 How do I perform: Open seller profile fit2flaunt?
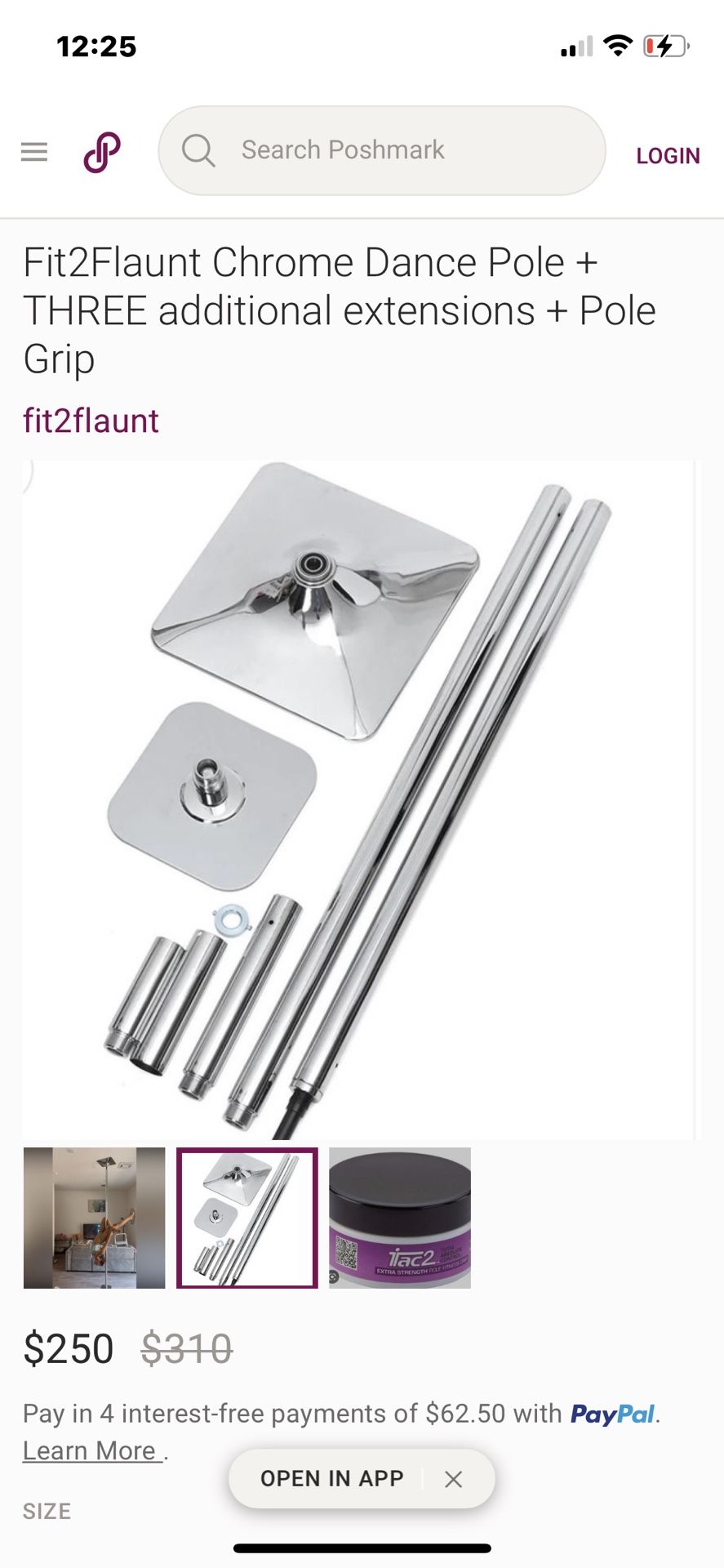click(x=91, y=421)
